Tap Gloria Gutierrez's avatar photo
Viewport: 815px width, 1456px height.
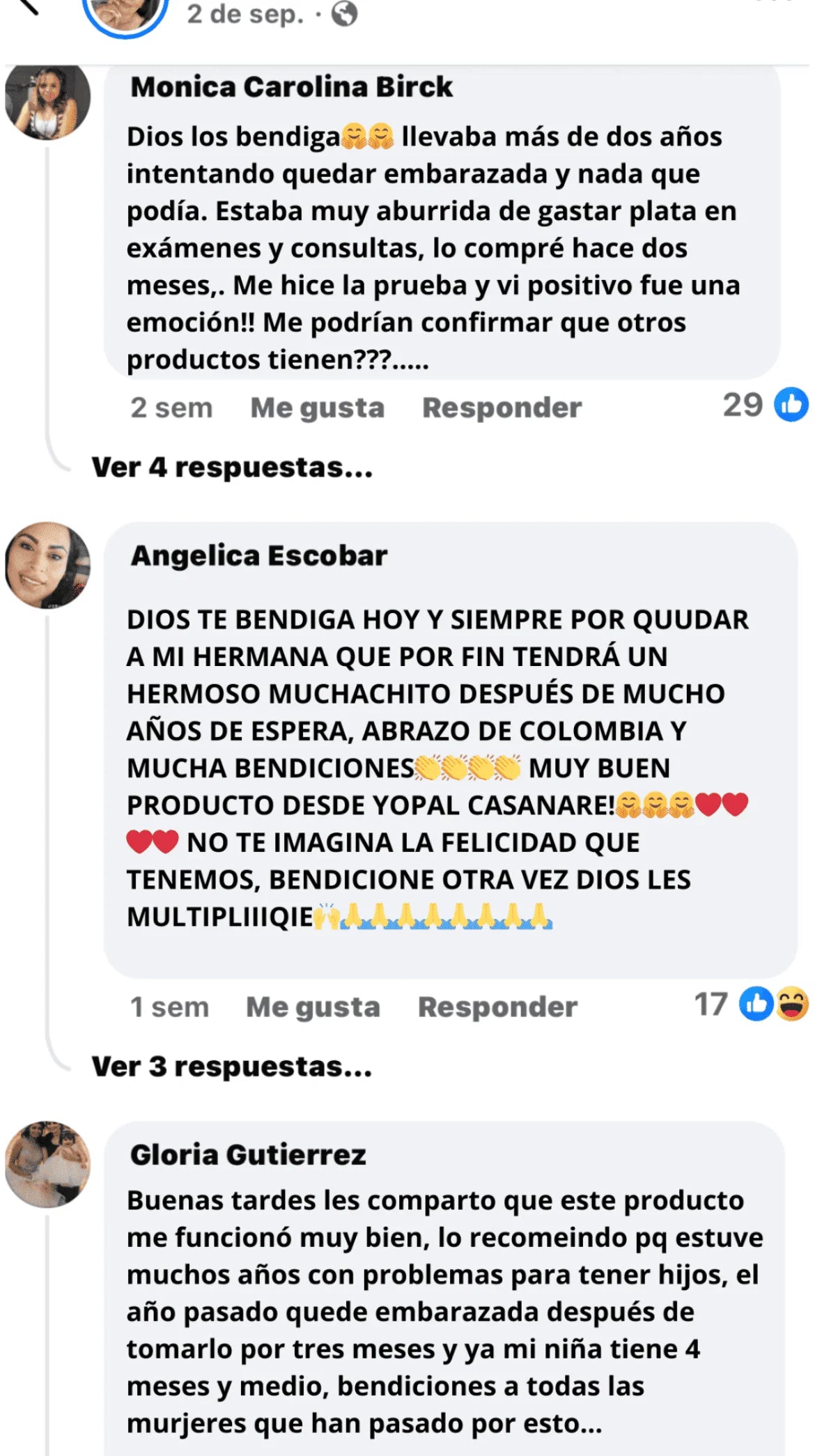[47, 1163]
